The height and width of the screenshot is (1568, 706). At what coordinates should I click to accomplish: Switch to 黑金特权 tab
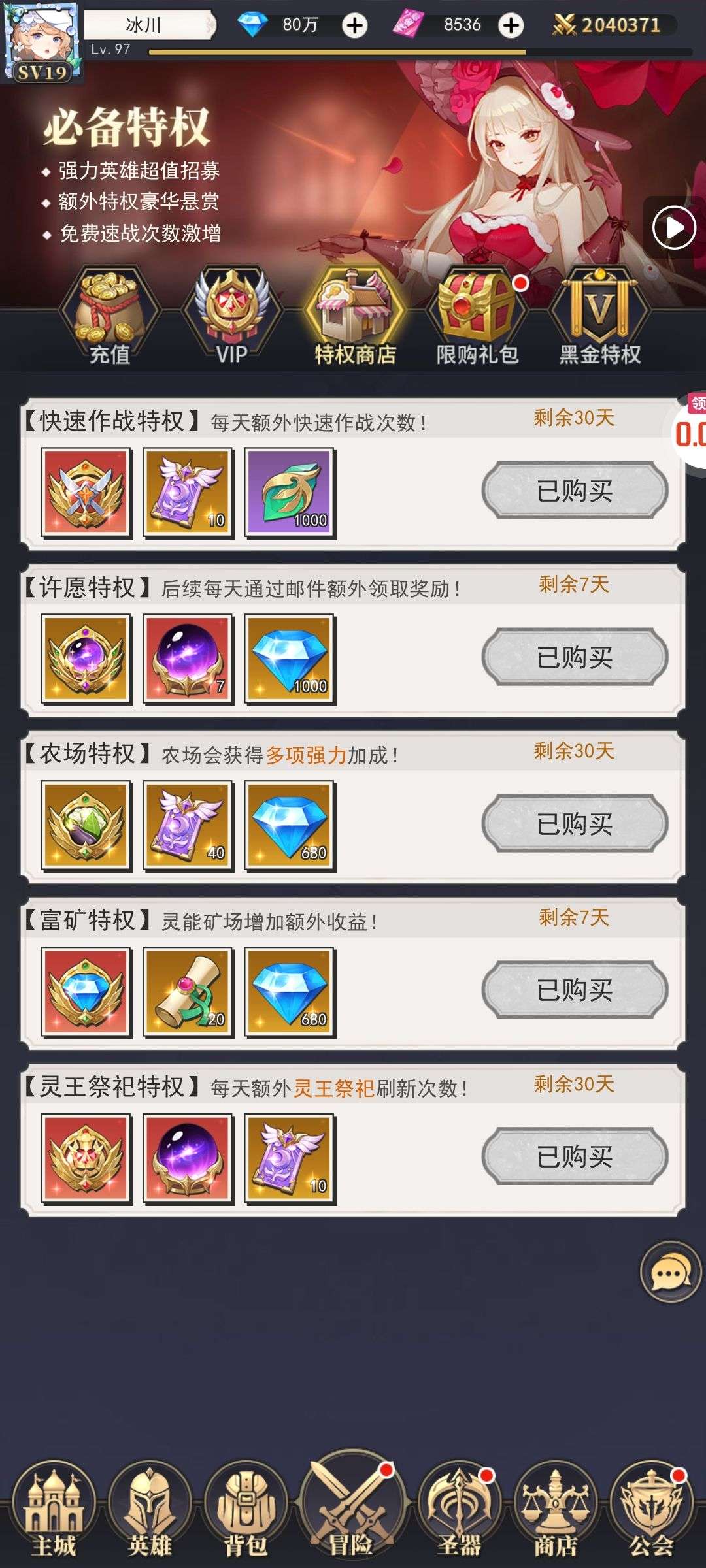click(599, 318)
